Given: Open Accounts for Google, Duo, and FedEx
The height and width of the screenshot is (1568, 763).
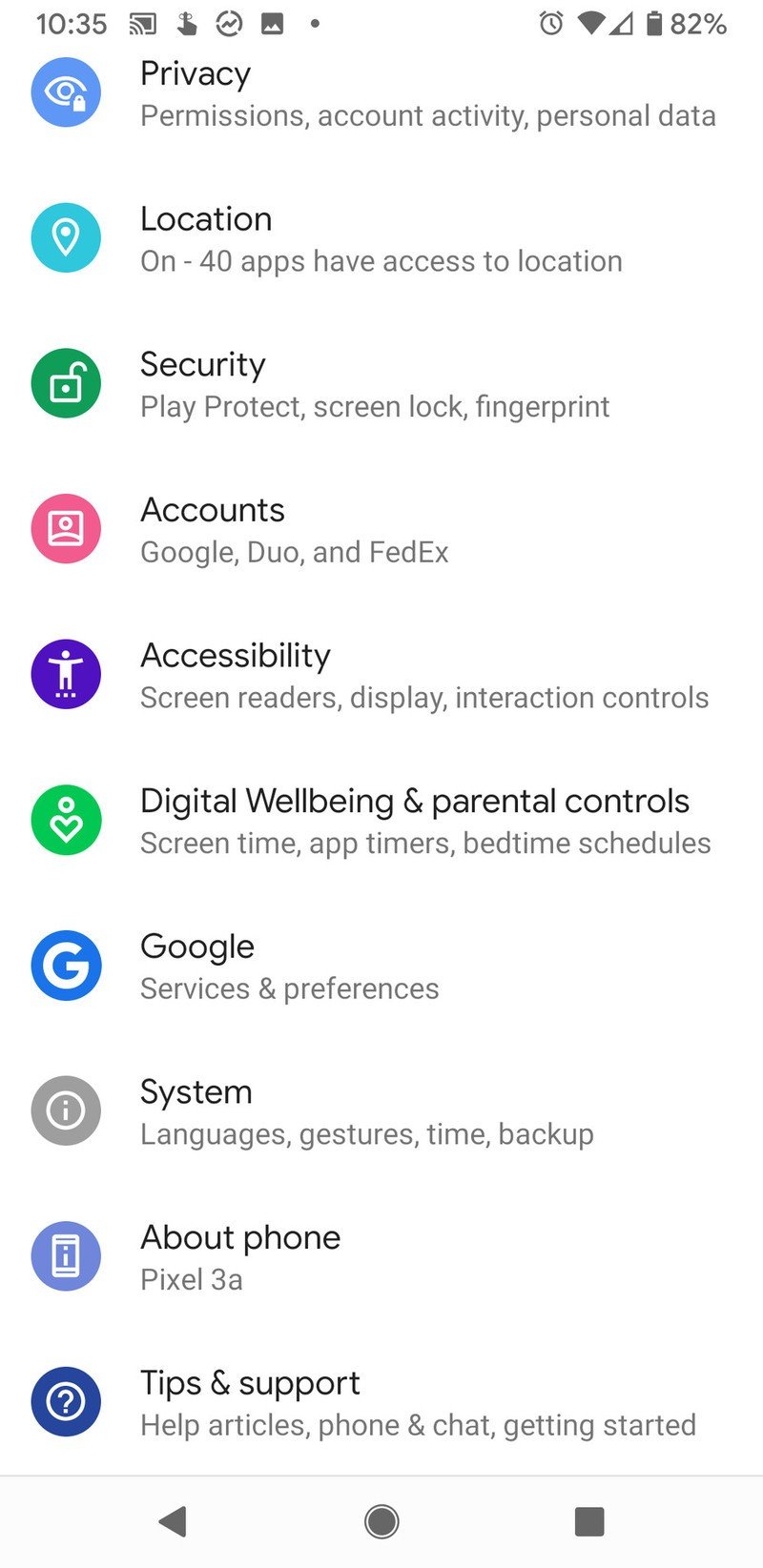Looking at the screenshot, I should 381,528.
